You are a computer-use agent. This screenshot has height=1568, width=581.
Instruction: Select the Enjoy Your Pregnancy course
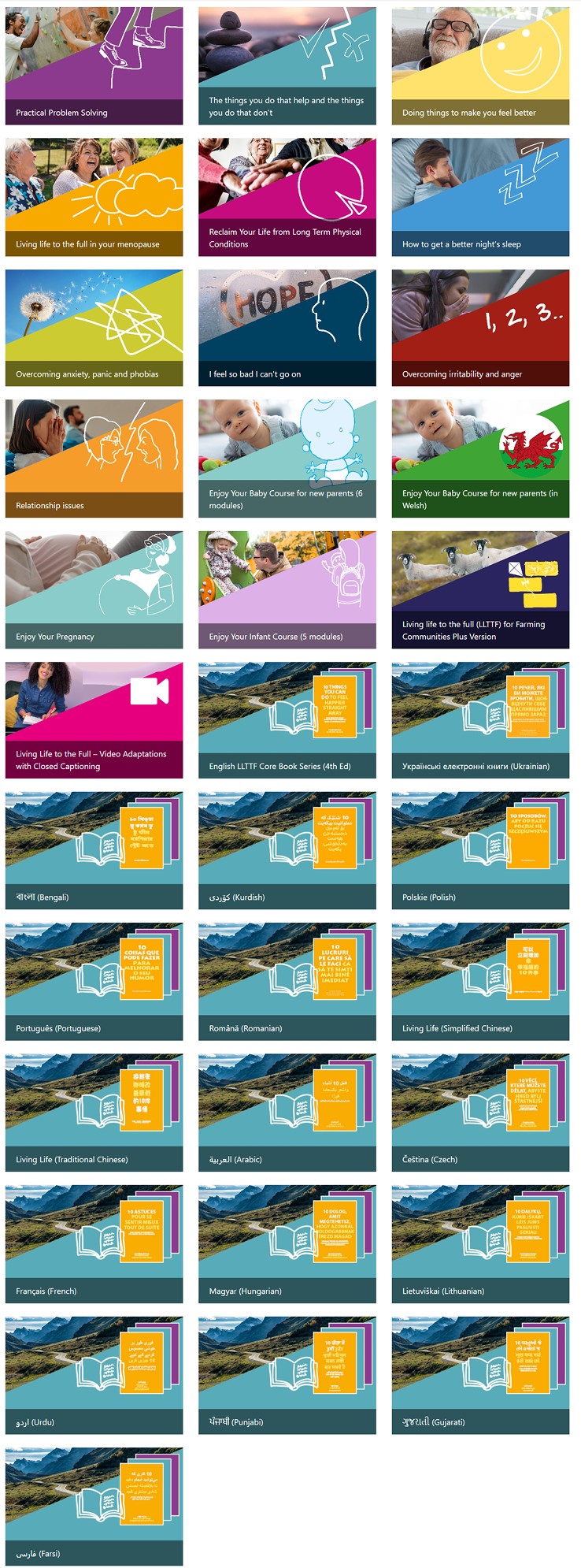point(94,589)
